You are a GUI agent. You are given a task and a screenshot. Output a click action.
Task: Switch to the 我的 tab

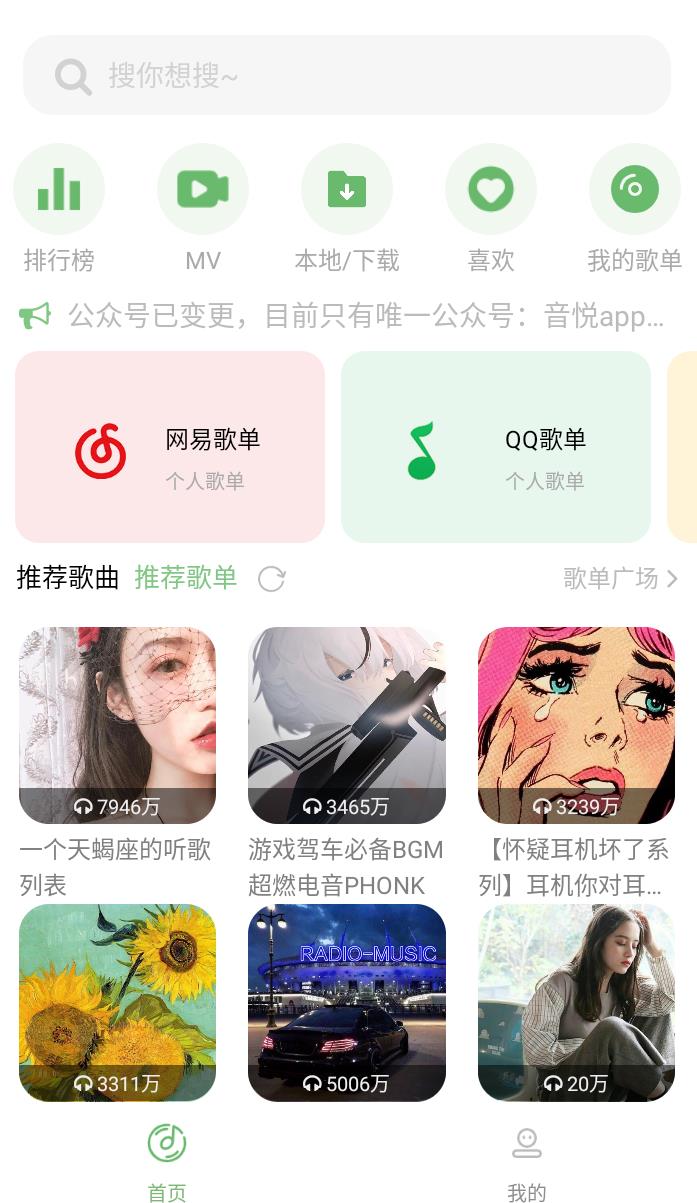point(527,1160)
